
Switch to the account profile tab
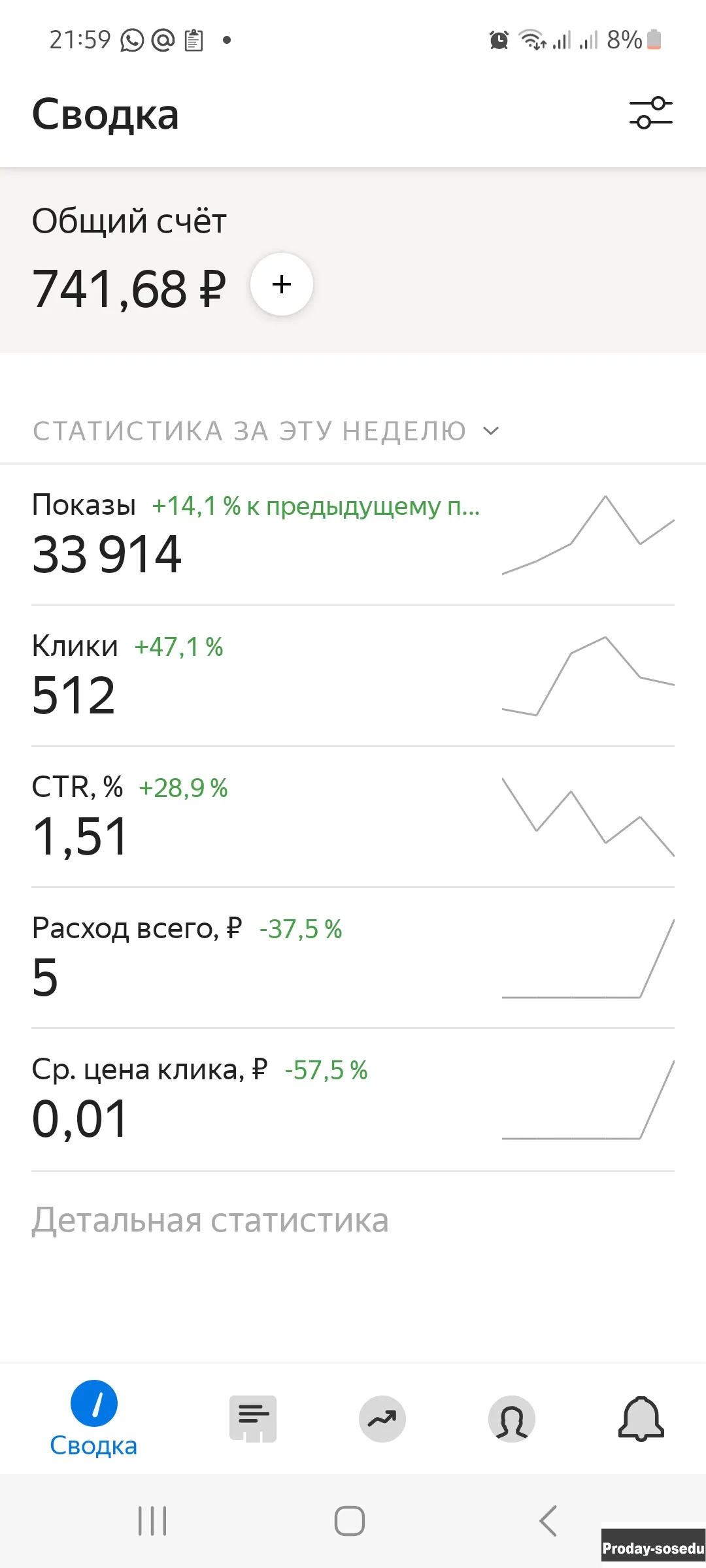[512, 1419]
